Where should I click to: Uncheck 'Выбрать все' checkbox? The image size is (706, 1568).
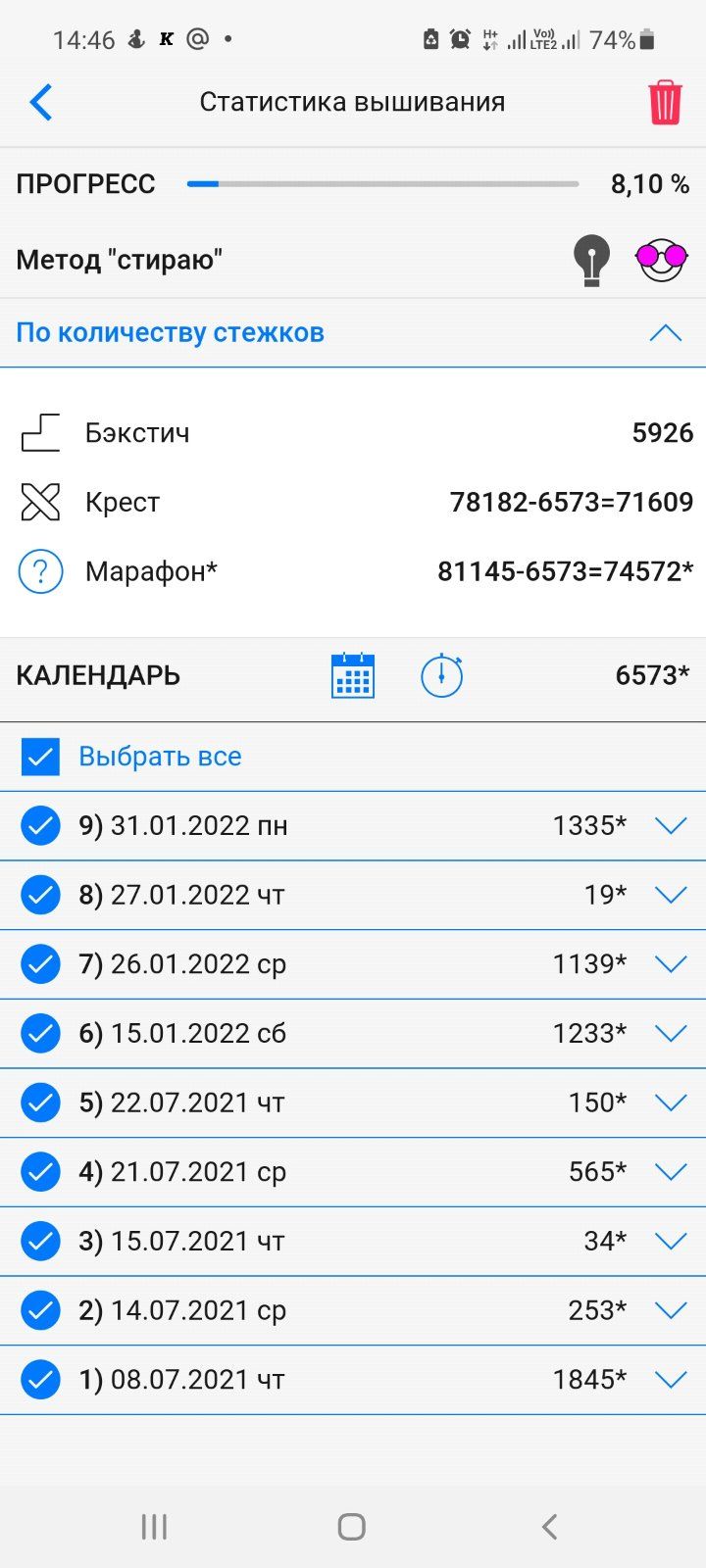coord(40,757)
